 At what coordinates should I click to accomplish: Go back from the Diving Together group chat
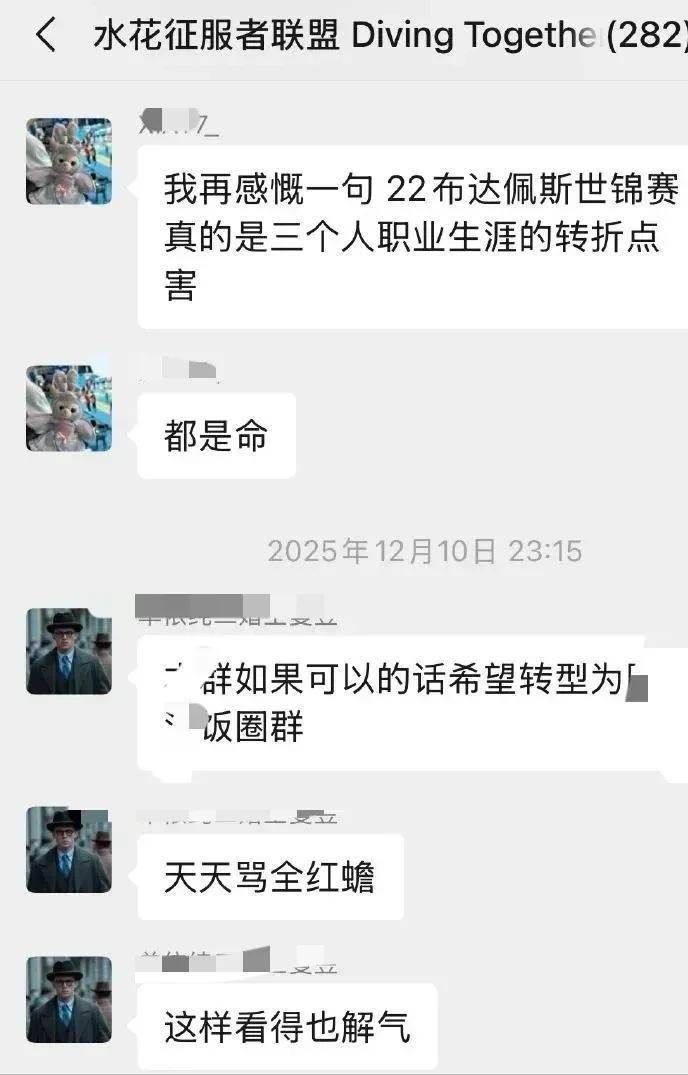45,36
